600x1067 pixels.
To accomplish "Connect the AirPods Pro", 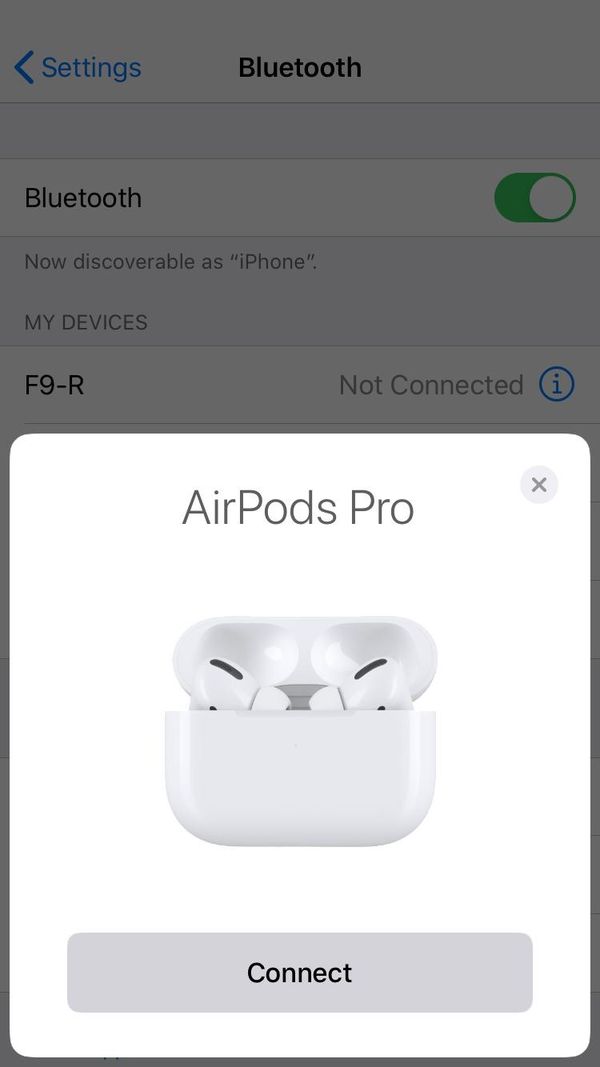I will click(x=299, y=972).
